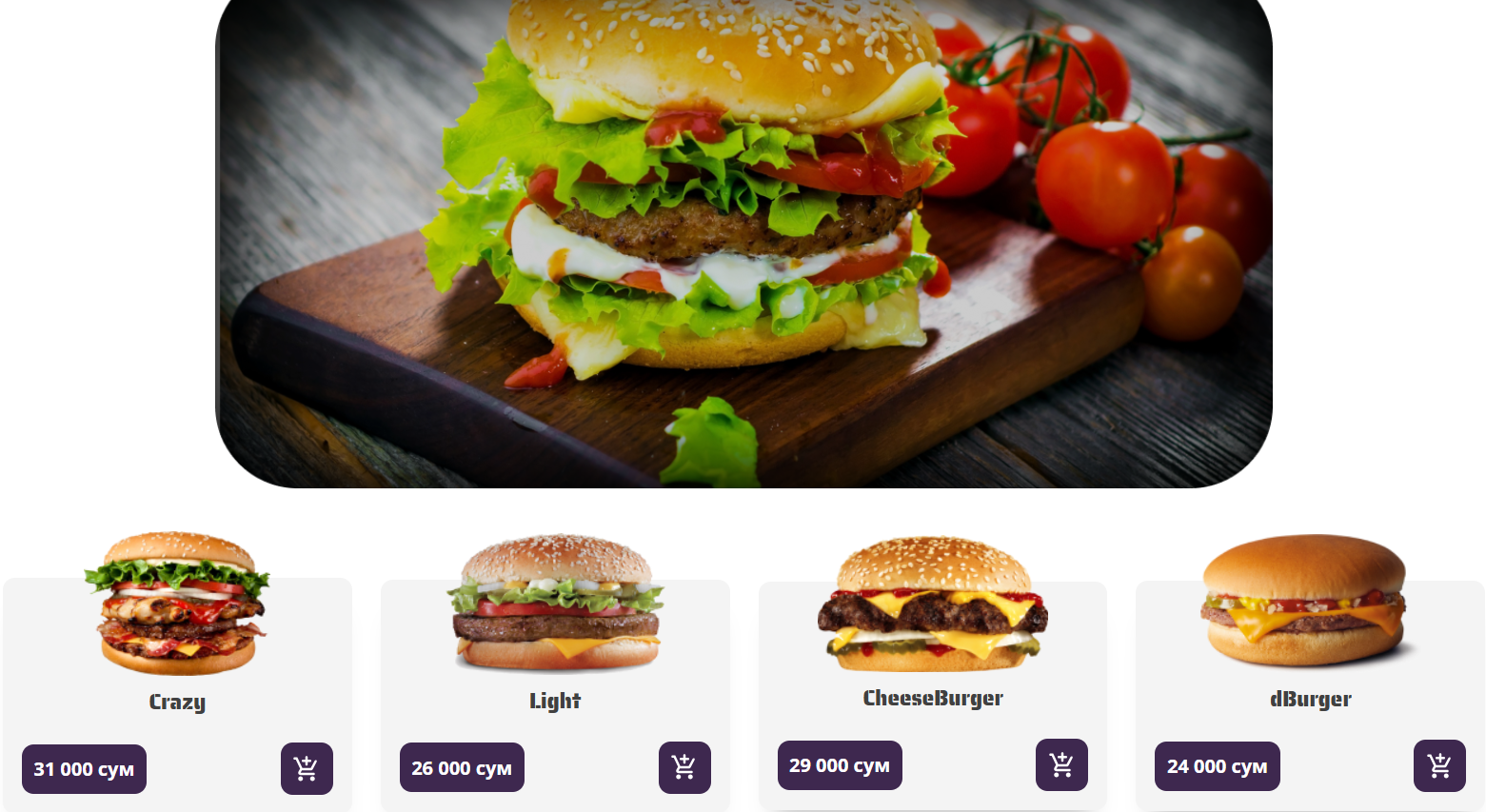Add the CheeseBurger to cart
This screenshot has height=812, width=1486.
1061,764
